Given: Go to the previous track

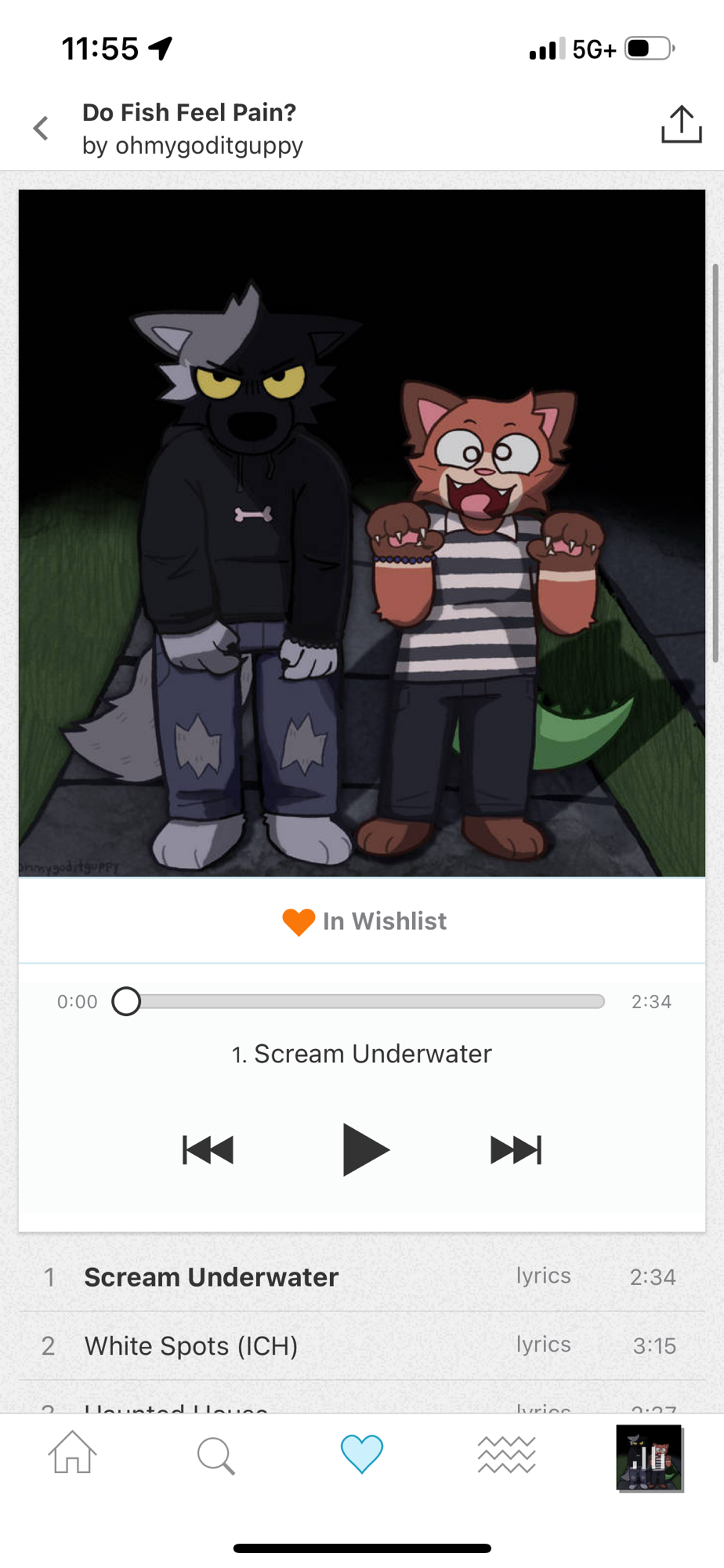Looking at the screenshot, I should coord(208,1150).
